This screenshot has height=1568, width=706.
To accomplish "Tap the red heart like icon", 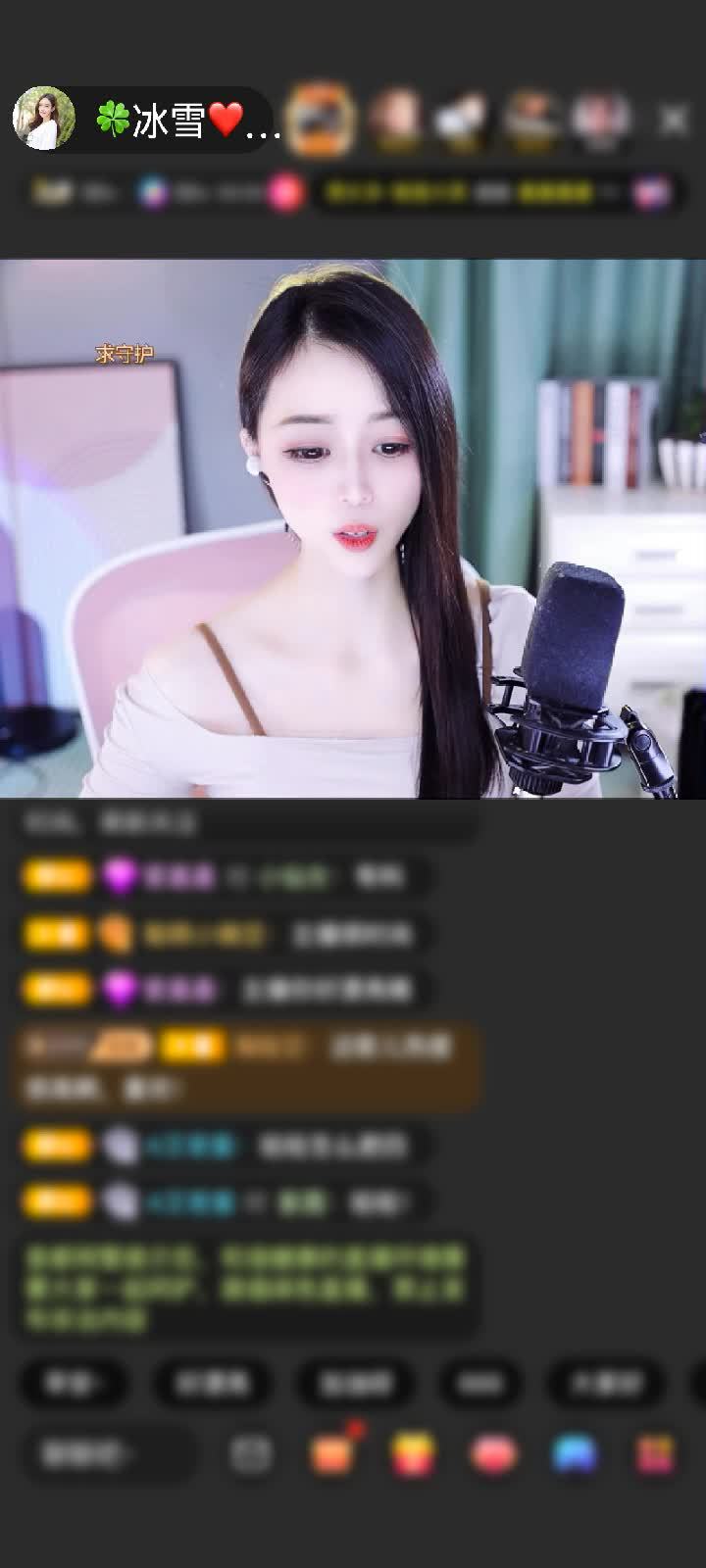I will coord(493,1454).
